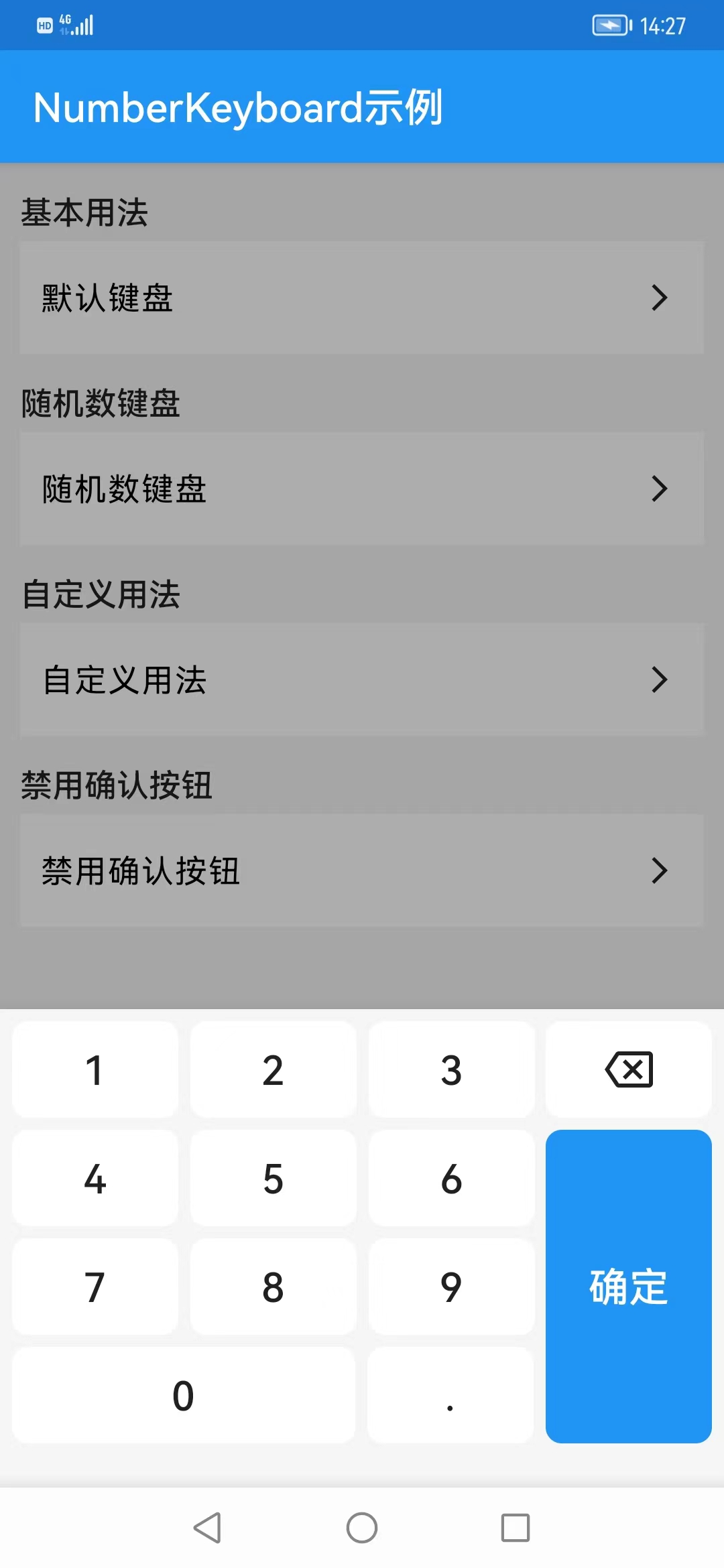Open the 随机数键盘 row
The image size is (724, 1568).
[362, 488]
